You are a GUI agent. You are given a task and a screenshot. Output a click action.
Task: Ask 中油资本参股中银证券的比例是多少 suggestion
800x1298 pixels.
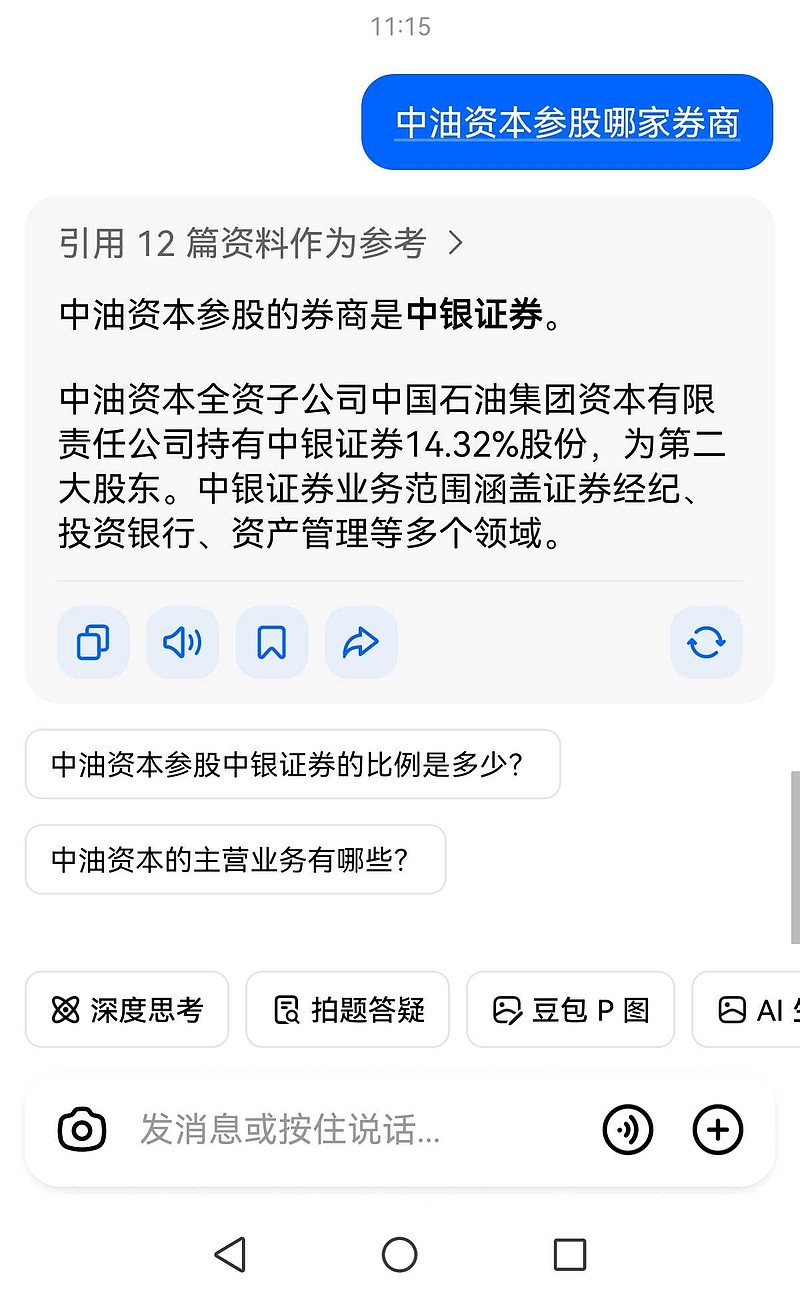292,764
